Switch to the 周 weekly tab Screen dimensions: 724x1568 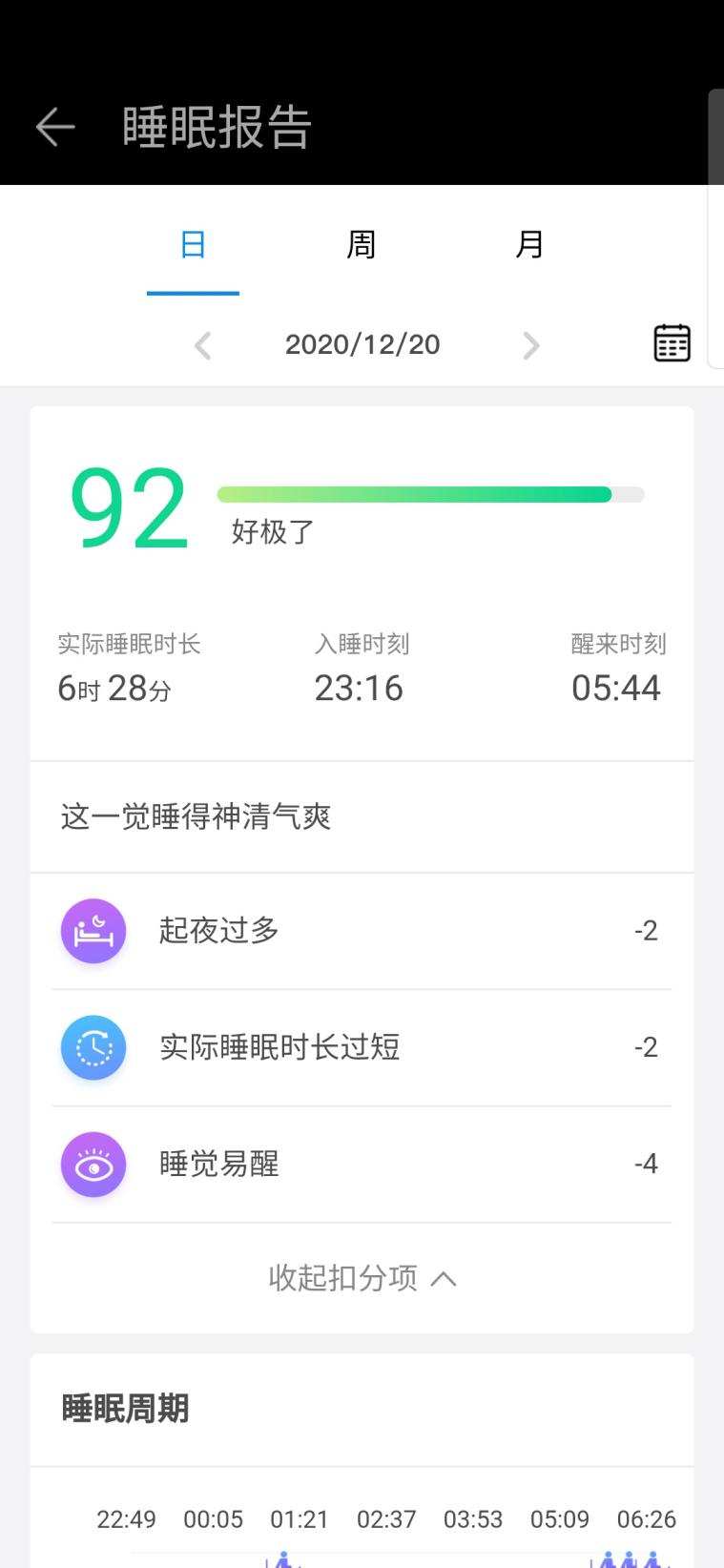[x=361, y=244]
